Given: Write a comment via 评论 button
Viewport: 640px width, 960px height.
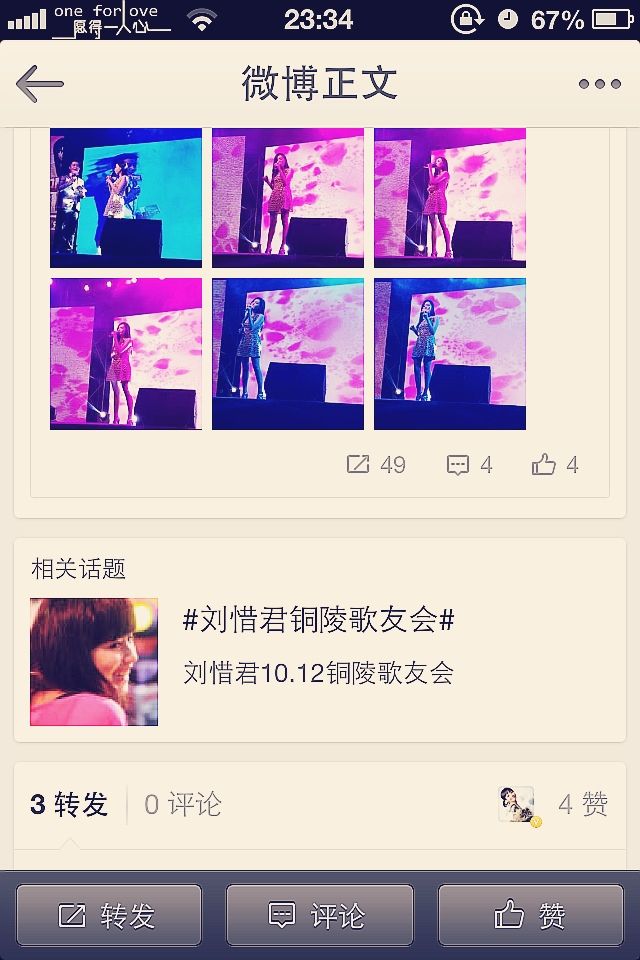Looking at the screenshot, I should pos(319,915).
